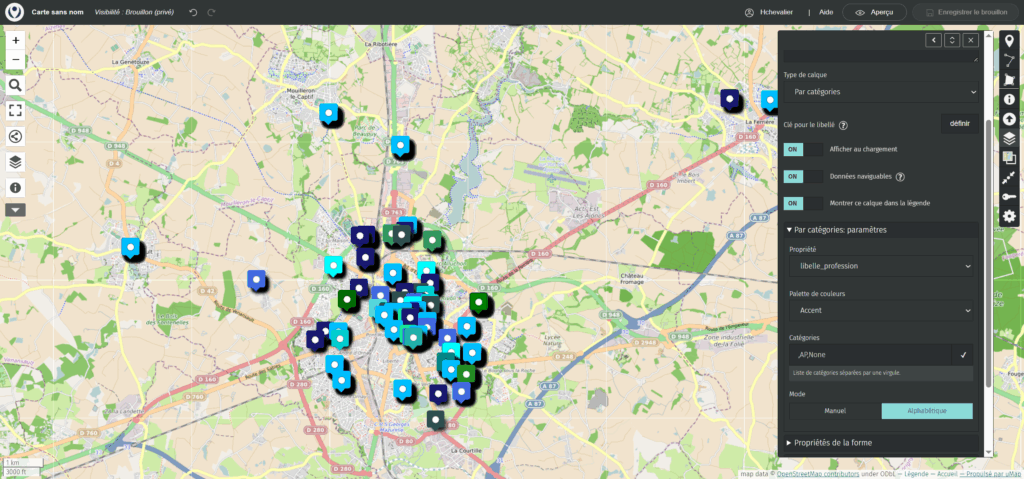The image size is (1024, 479).
Task: Open the Type de calque dropdown
Action: (x=879, y=91)
